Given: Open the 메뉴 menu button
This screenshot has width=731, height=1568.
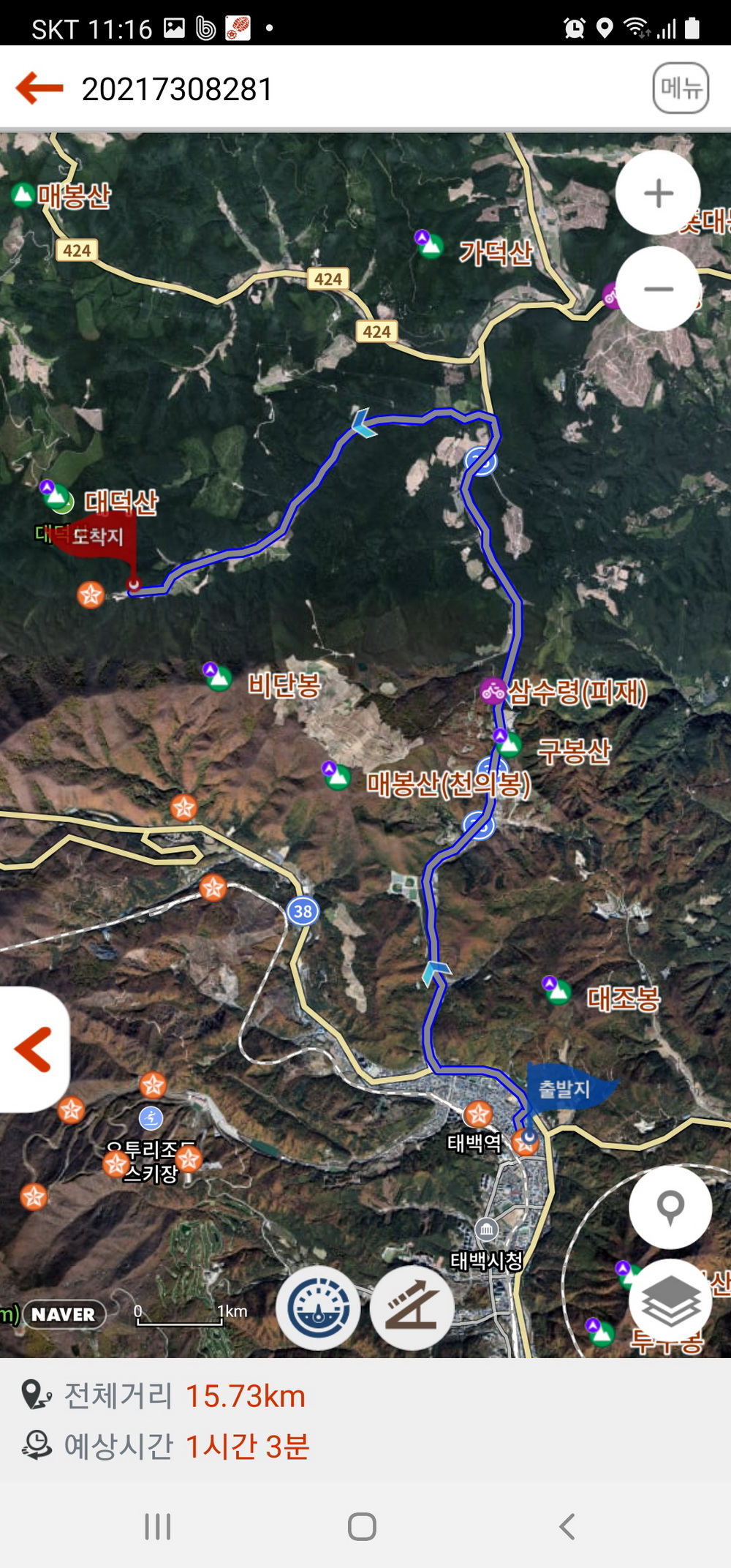Looking at the screenshot, I should 680,88.
